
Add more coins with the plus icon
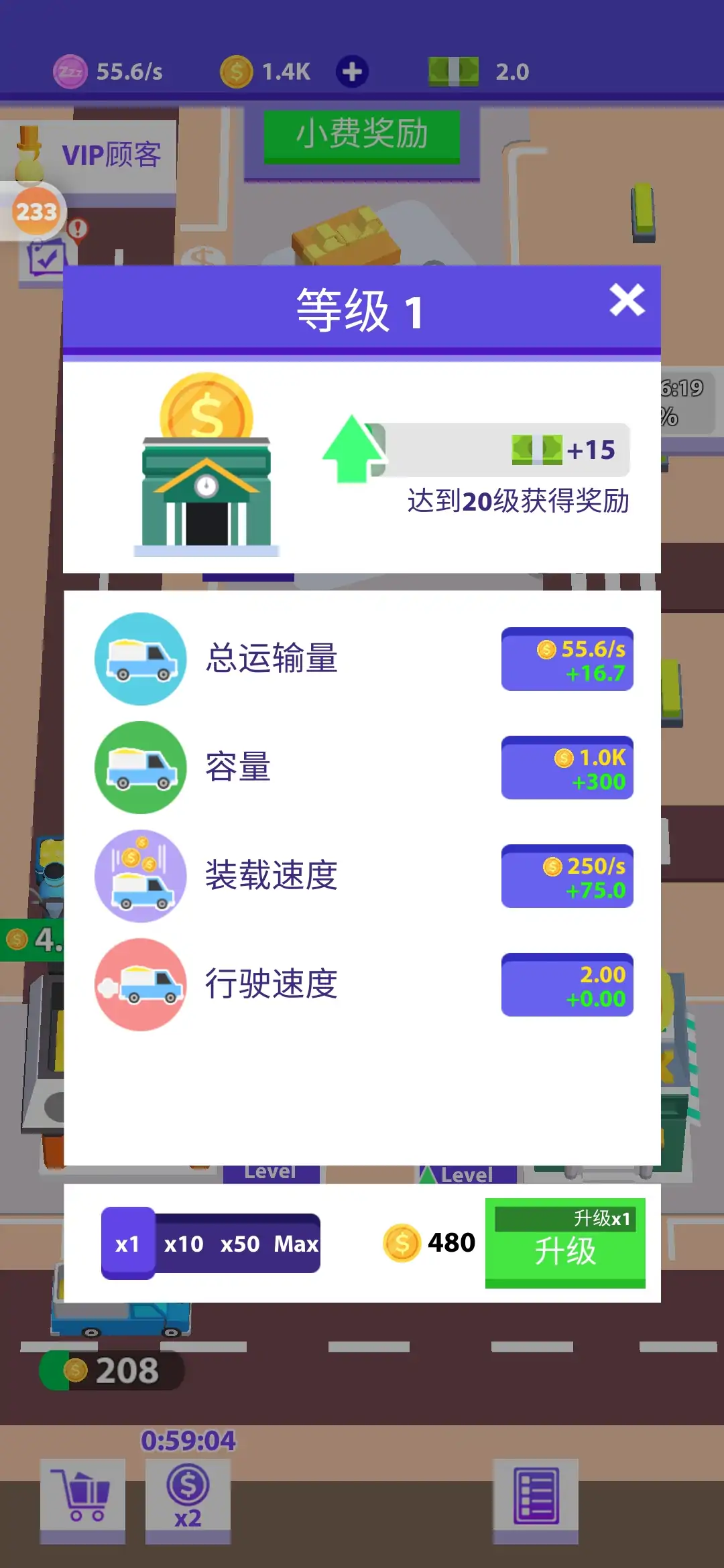(x=353, y=72)
